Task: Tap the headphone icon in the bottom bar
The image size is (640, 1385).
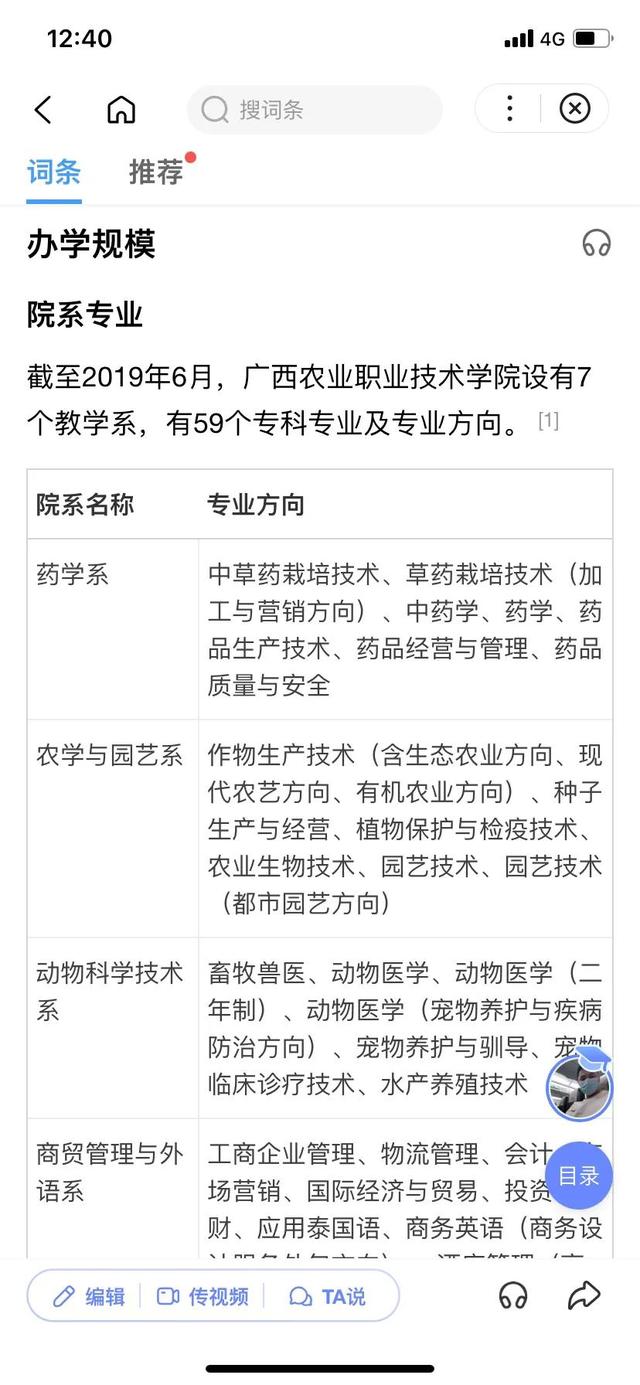Action: [x=513, y=1296]
